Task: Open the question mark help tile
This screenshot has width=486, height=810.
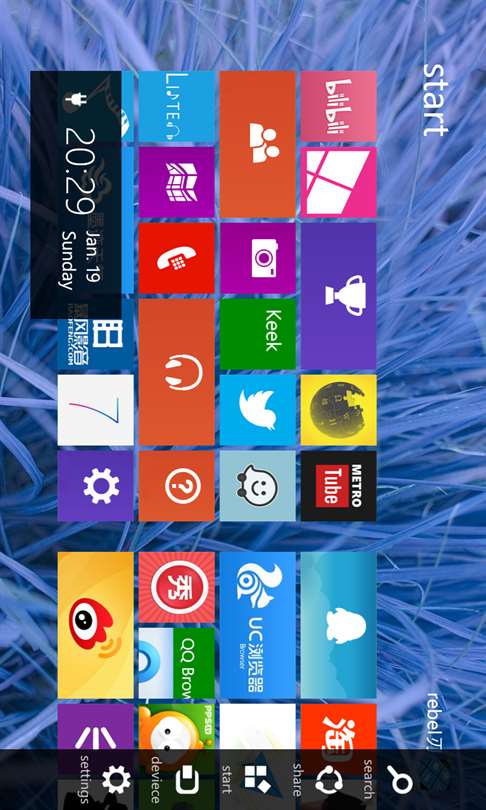Action: coord(177,486)
